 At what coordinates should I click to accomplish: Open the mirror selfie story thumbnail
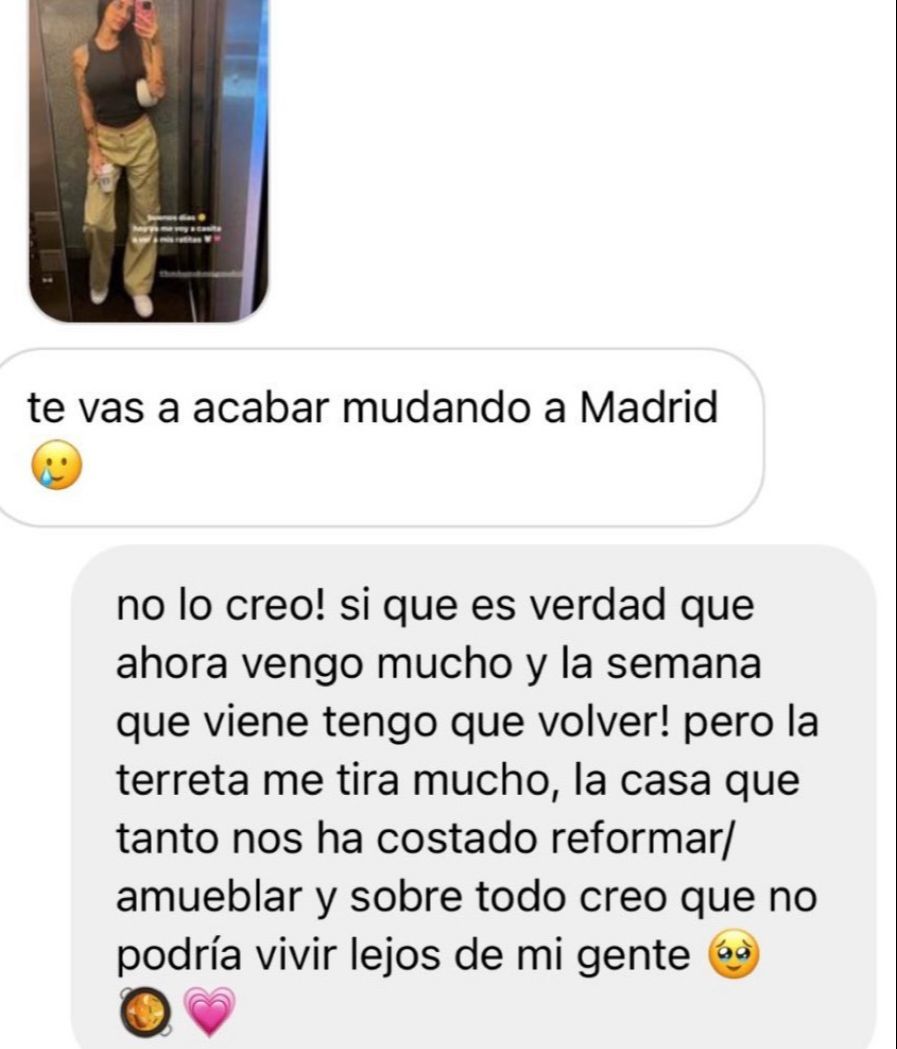pyautogui.click(x=148, y=160)
